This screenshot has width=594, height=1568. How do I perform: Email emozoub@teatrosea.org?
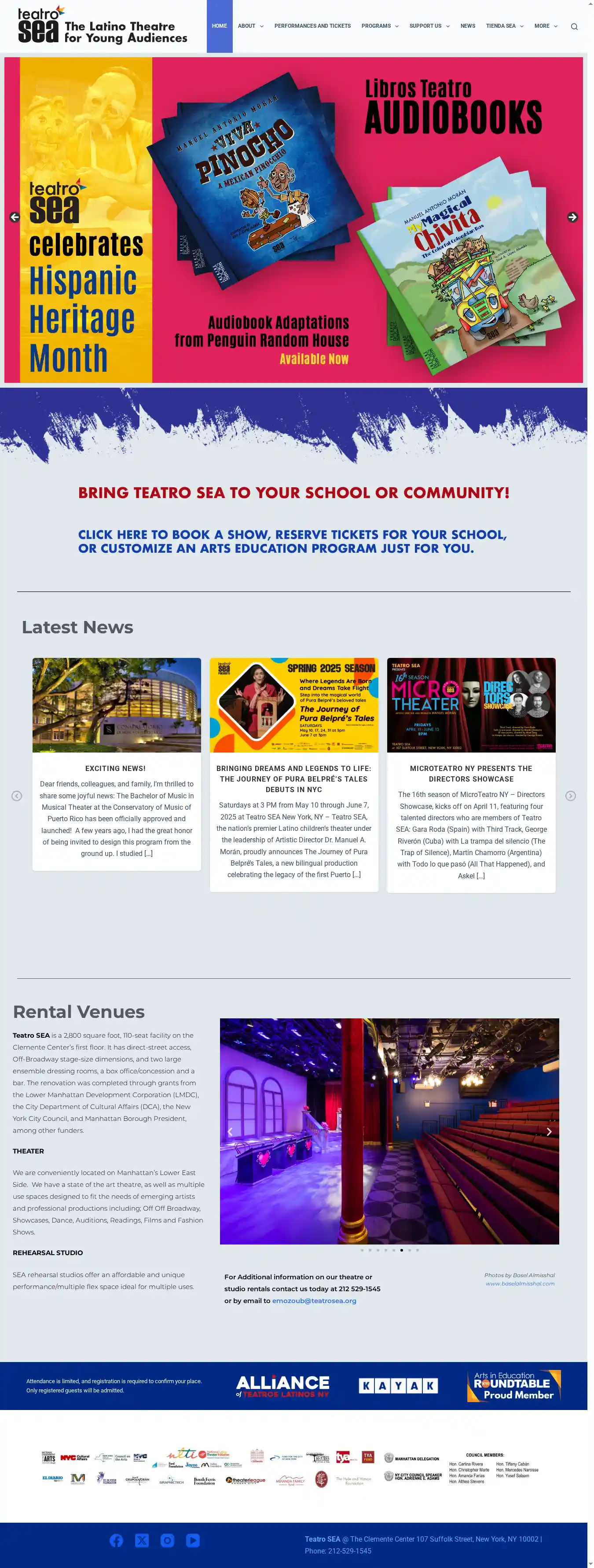click(x=314, y=1301)
